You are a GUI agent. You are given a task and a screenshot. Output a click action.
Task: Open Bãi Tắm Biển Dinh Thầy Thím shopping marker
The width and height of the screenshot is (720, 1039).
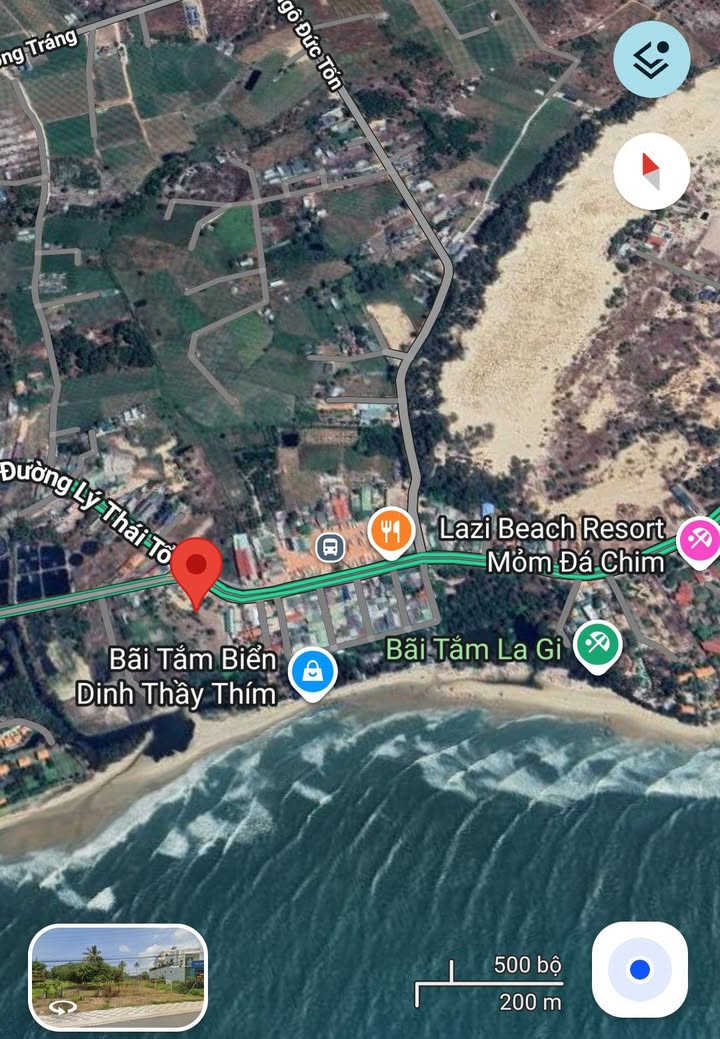(313, 672)
